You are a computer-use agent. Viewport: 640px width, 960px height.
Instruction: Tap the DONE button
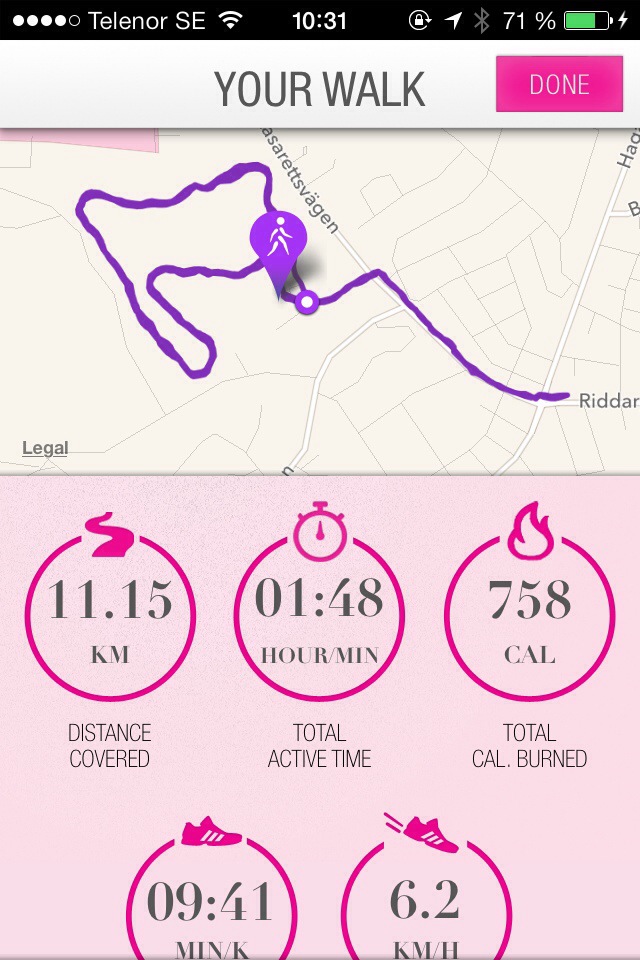(559, 85)
